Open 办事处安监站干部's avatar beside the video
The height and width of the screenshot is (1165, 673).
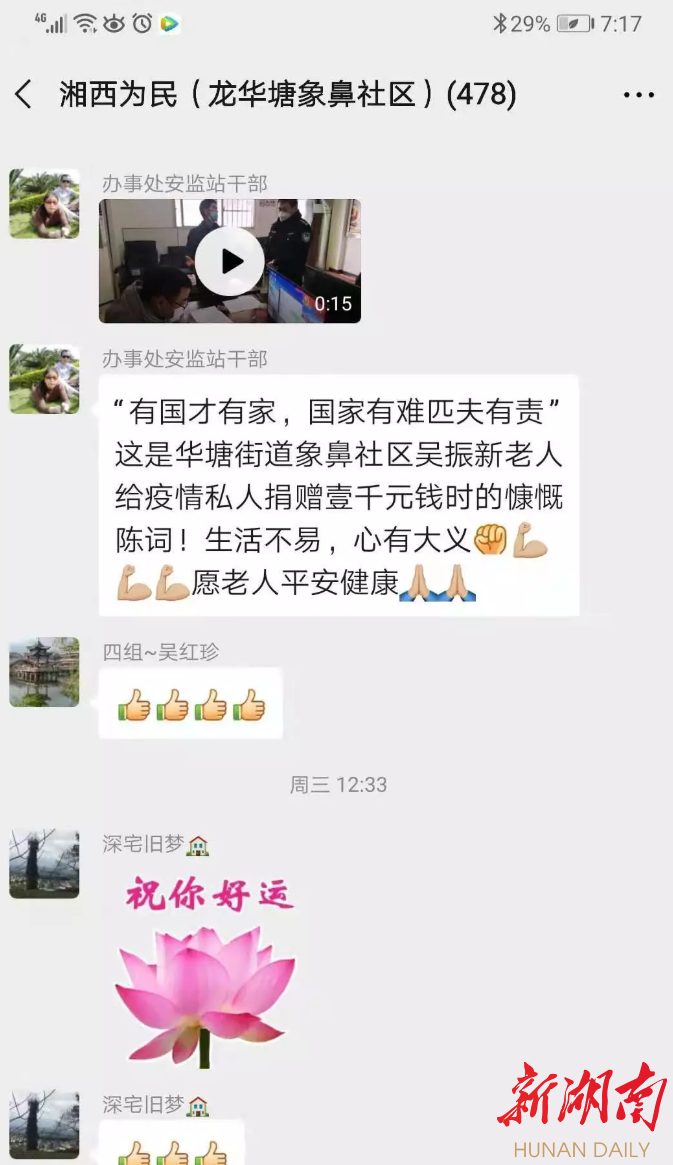[x=44, y=204]
